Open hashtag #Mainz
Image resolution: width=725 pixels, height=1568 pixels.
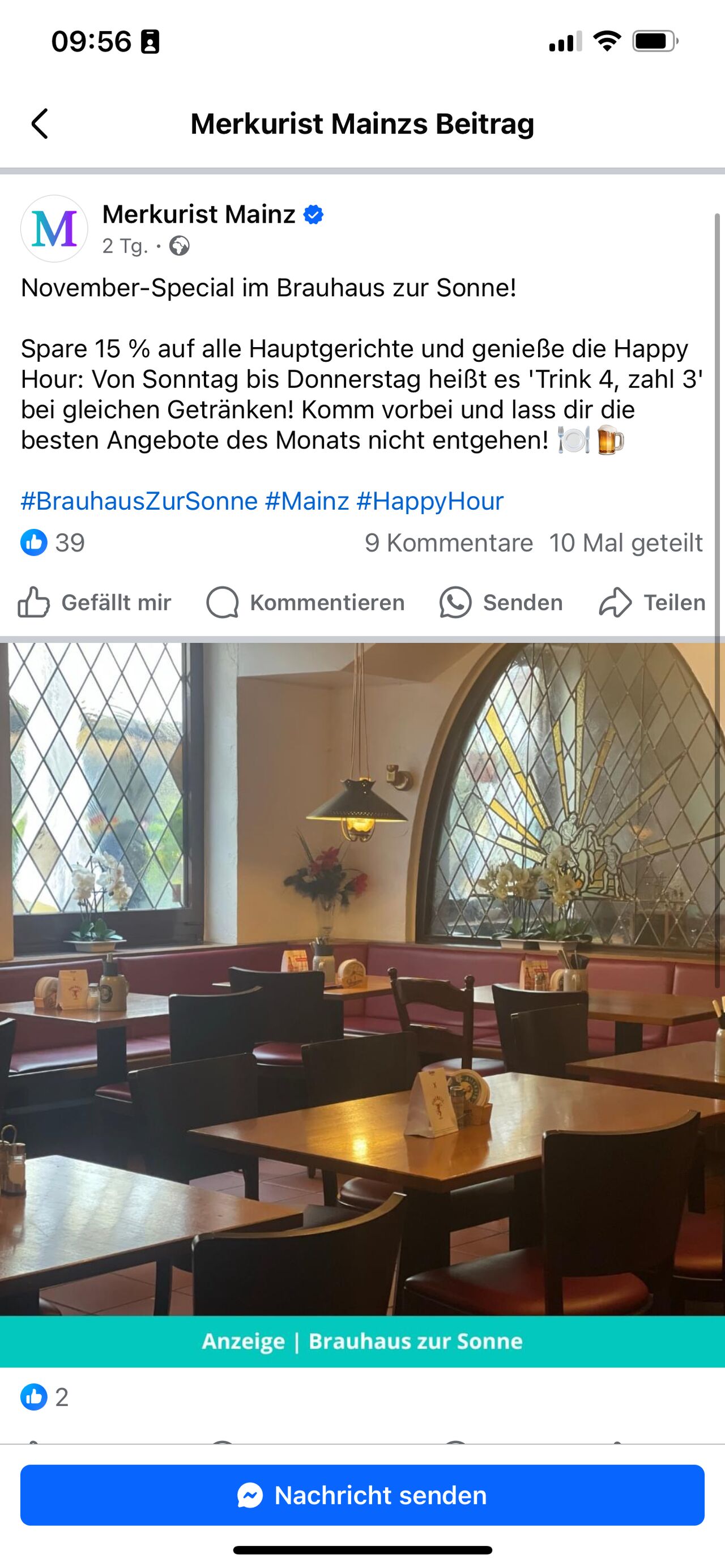click(x=308, y=501)
